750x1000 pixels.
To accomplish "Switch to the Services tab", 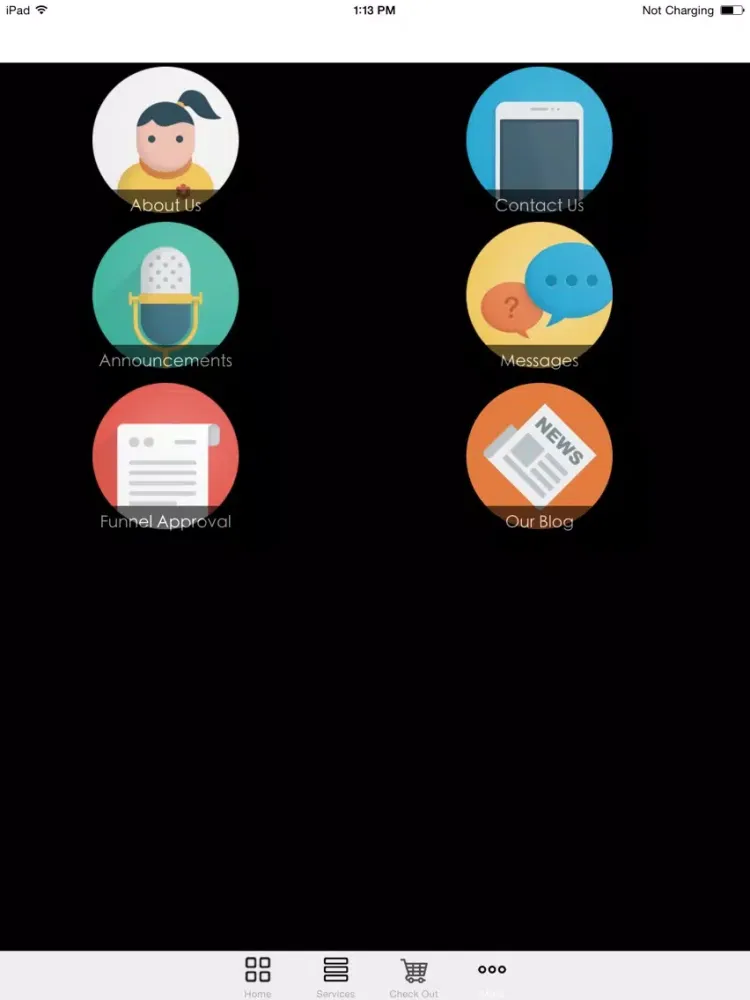I will [x=336, y=975].
